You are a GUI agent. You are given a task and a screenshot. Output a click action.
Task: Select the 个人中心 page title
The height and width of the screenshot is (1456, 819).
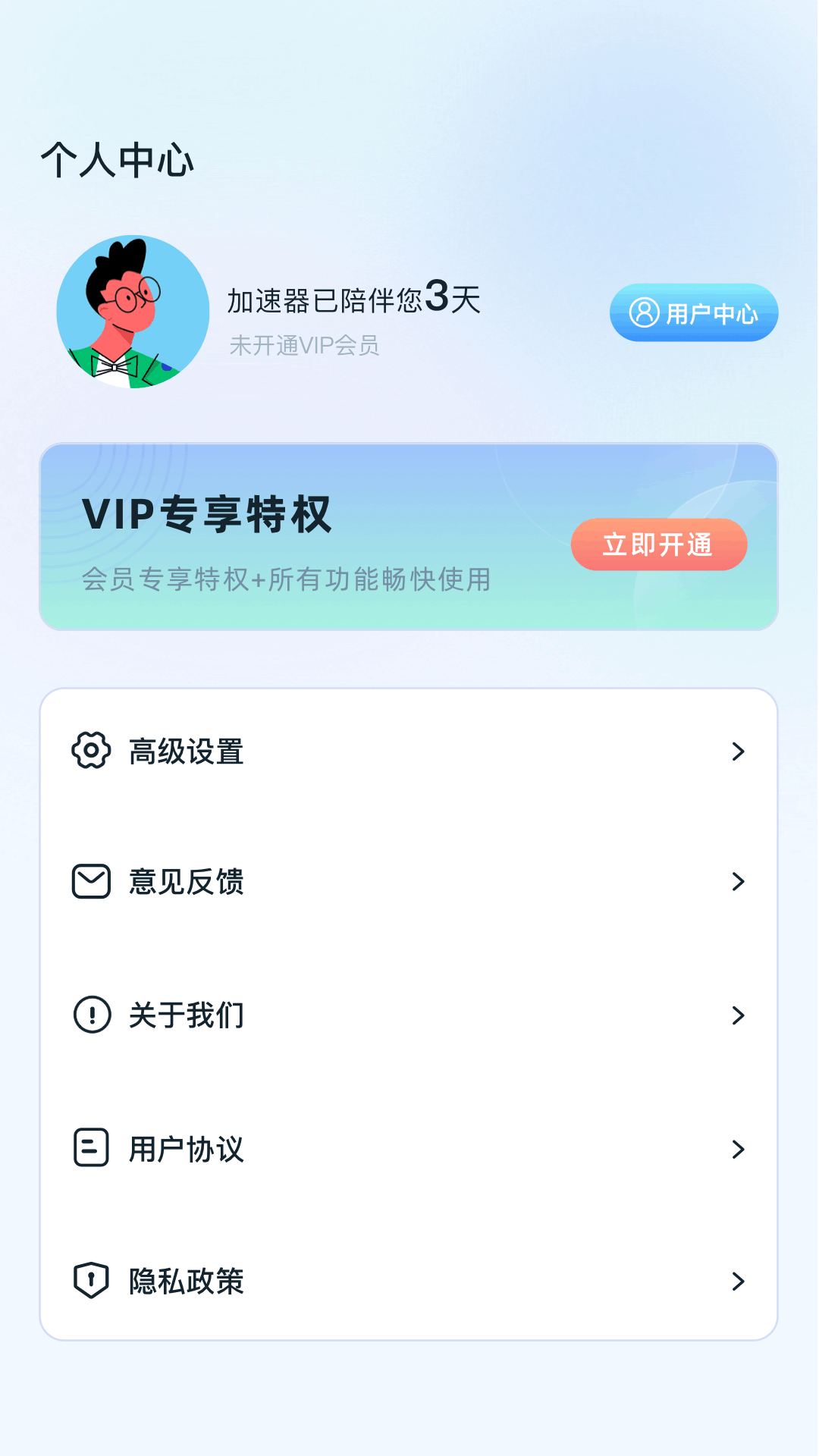coord(118,160)
